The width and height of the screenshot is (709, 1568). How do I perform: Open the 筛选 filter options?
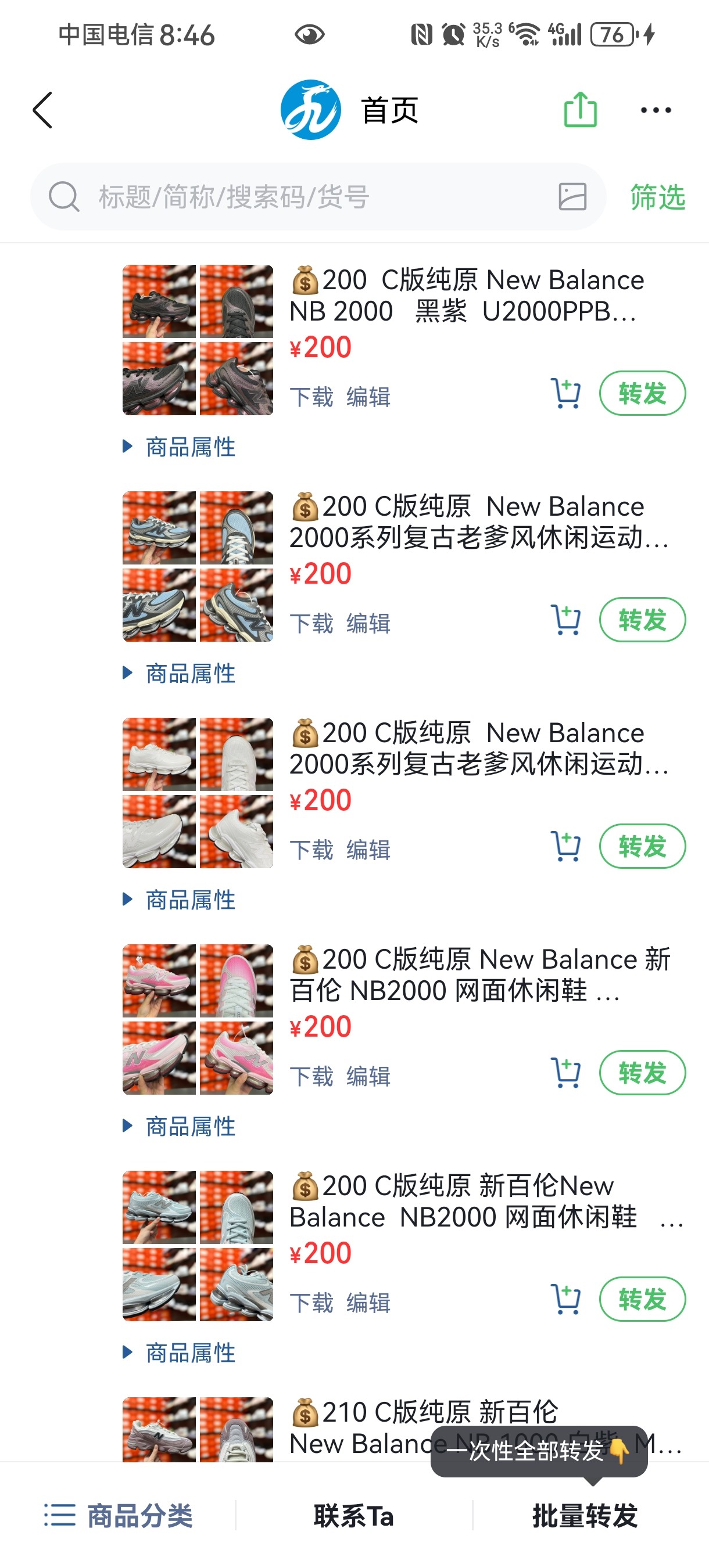pyautogui.click(x=657, y=197)
